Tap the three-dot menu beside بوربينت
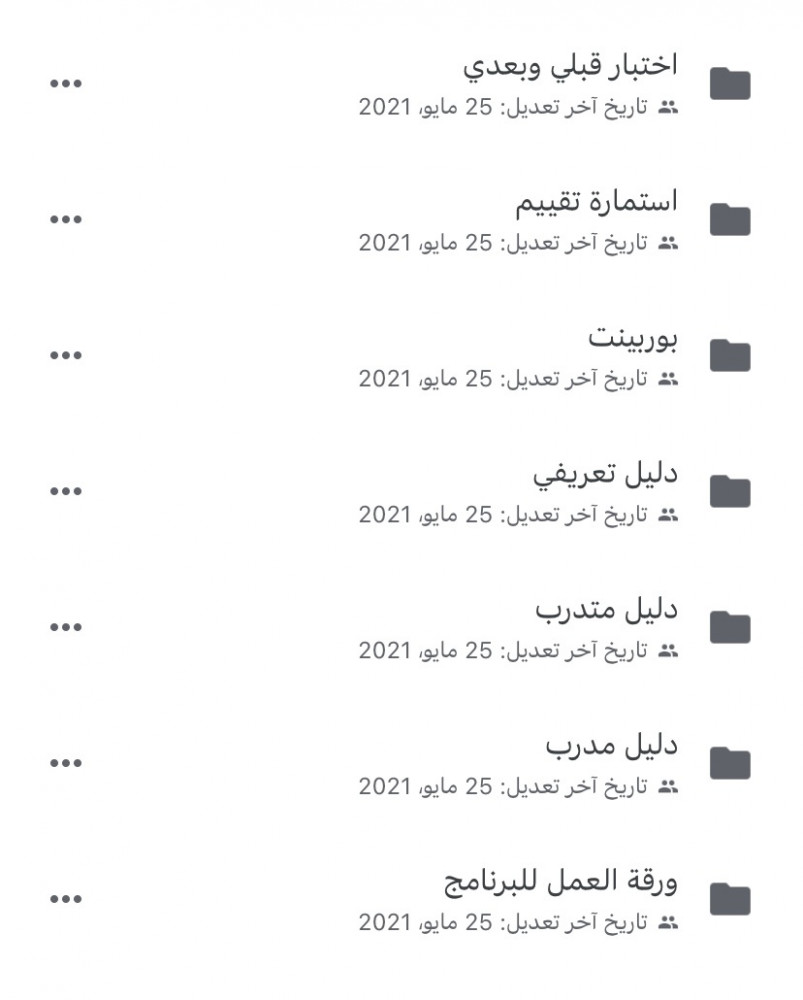This screenshot has height=1000, width=803. (x=66, y=355)
